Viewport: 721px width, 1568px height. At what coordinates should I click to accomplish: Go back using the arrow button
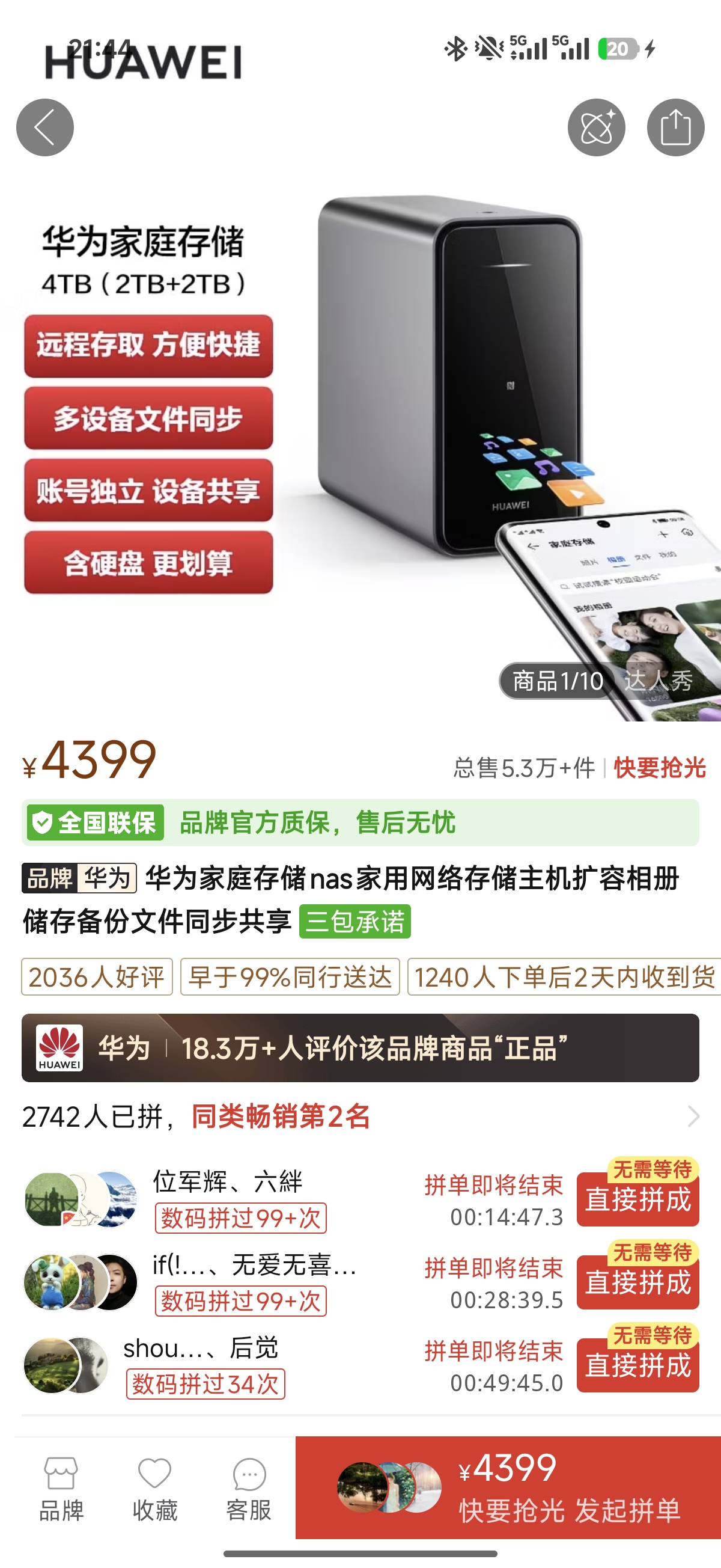point(45,127)
